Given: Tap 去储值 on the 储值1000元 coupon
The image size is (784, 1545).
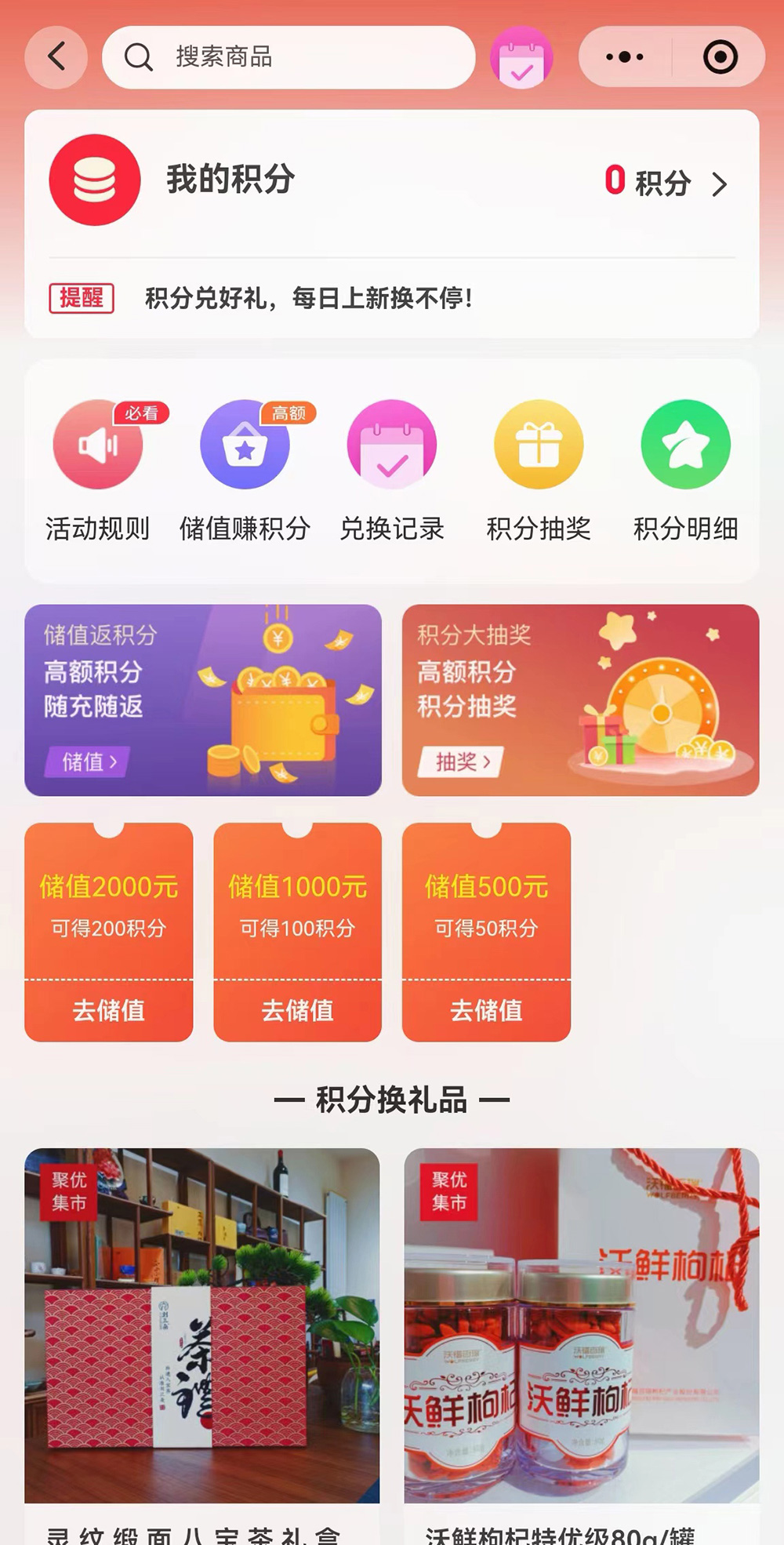Looking at the screenshot, I should 298,1010.
